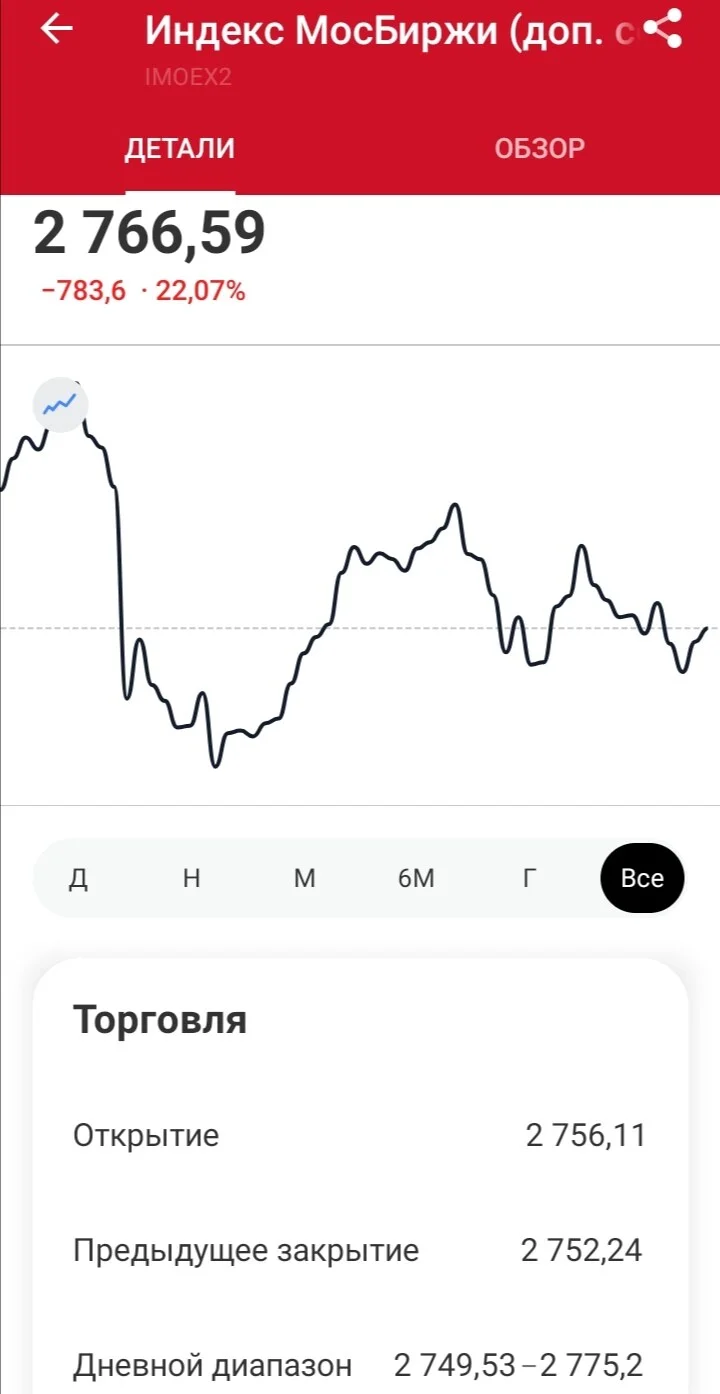Select the Все range option
Image resolution: width=720 pixels, height=1394 pixels.
[642, 878]
